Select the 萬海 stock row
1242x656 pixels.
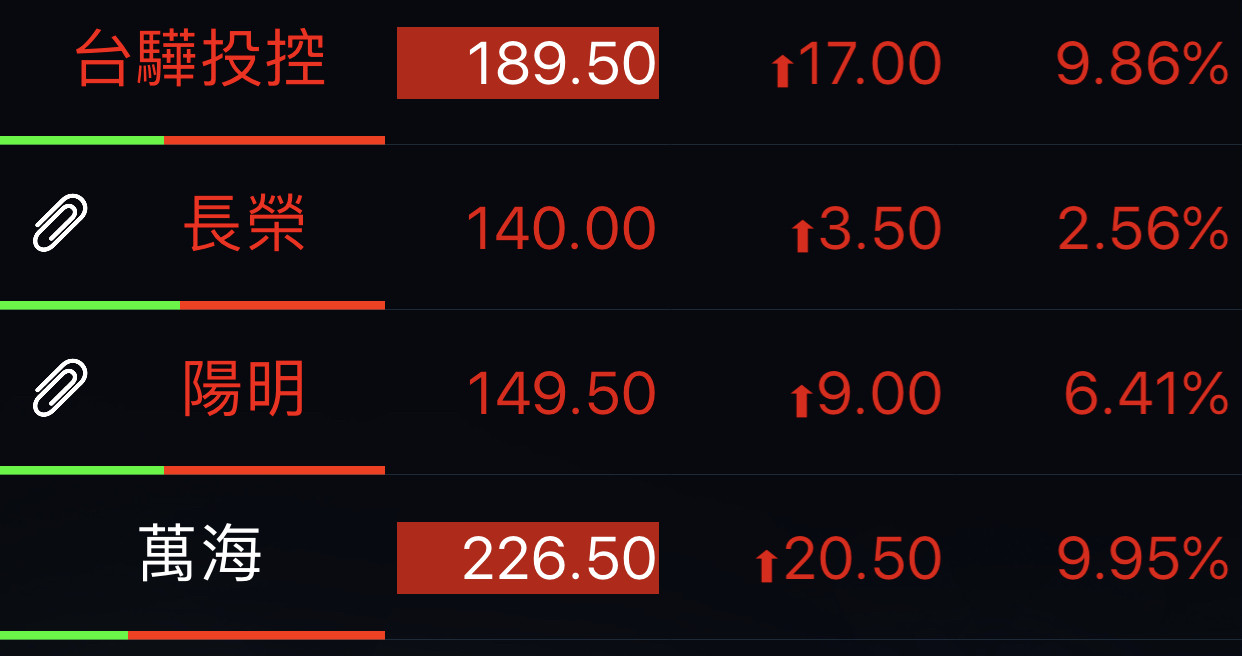(x=200, y=554)
